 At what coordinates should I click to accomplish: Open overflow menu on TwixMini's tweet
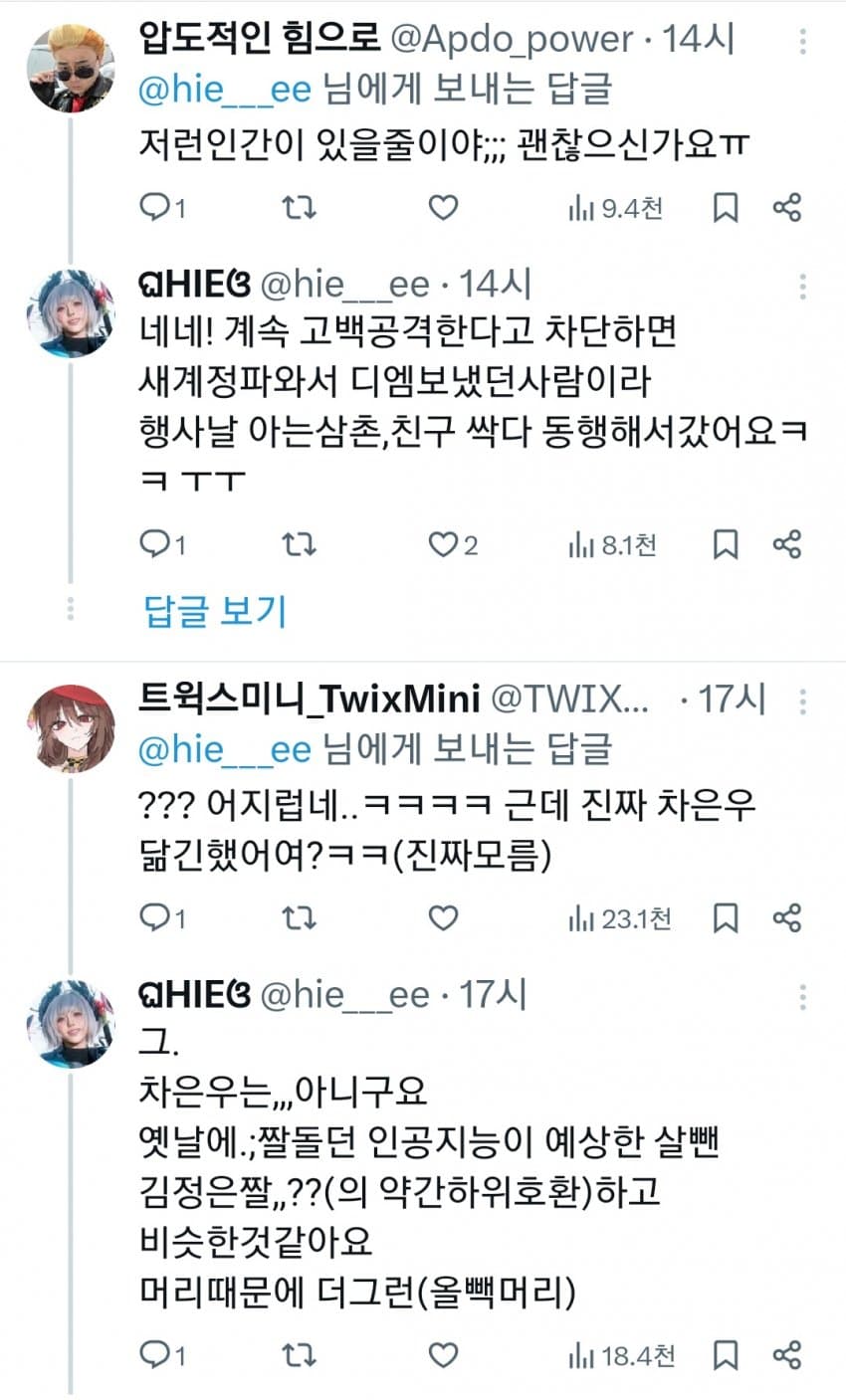click(802, 700)
